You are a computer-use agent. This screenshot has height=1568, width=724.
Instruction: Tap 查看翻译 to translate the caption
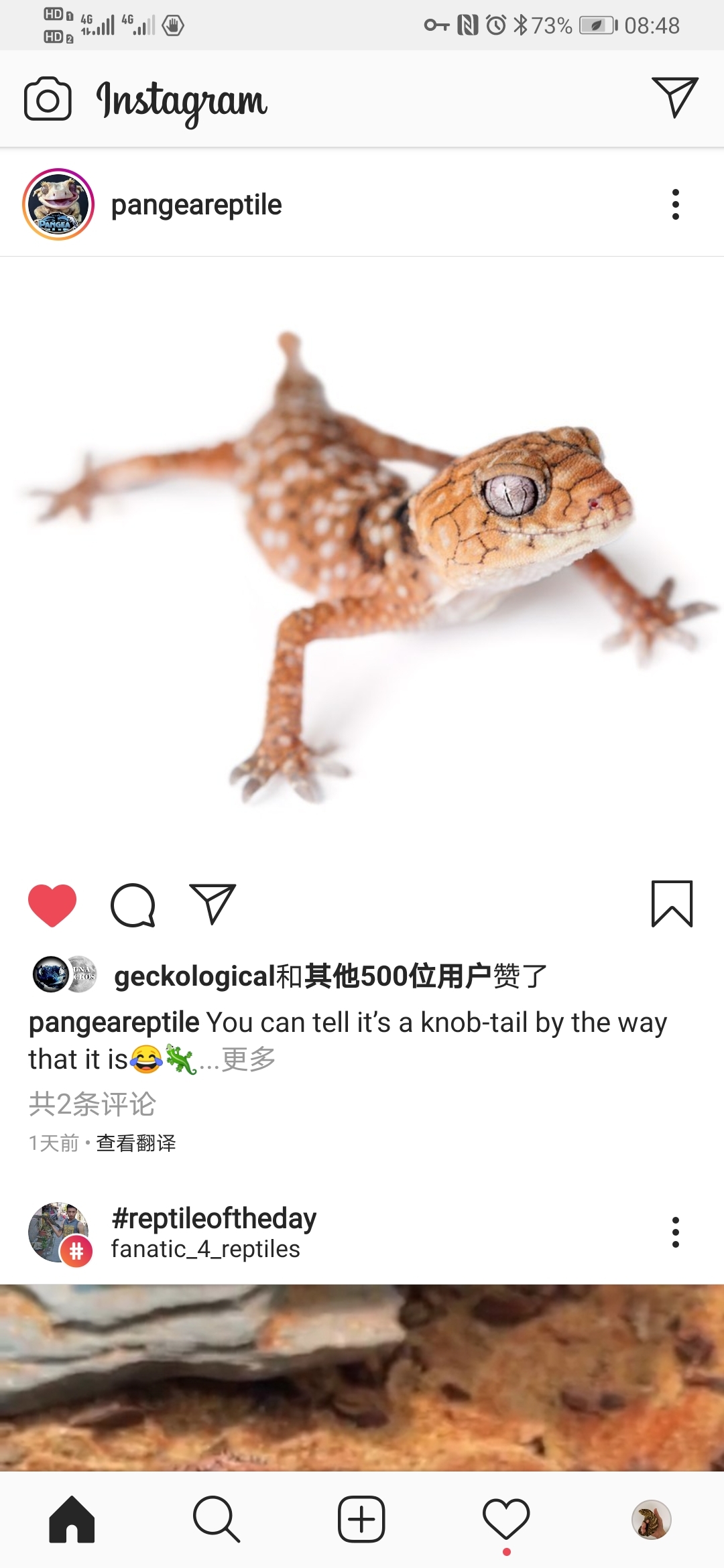(136, 1143)
